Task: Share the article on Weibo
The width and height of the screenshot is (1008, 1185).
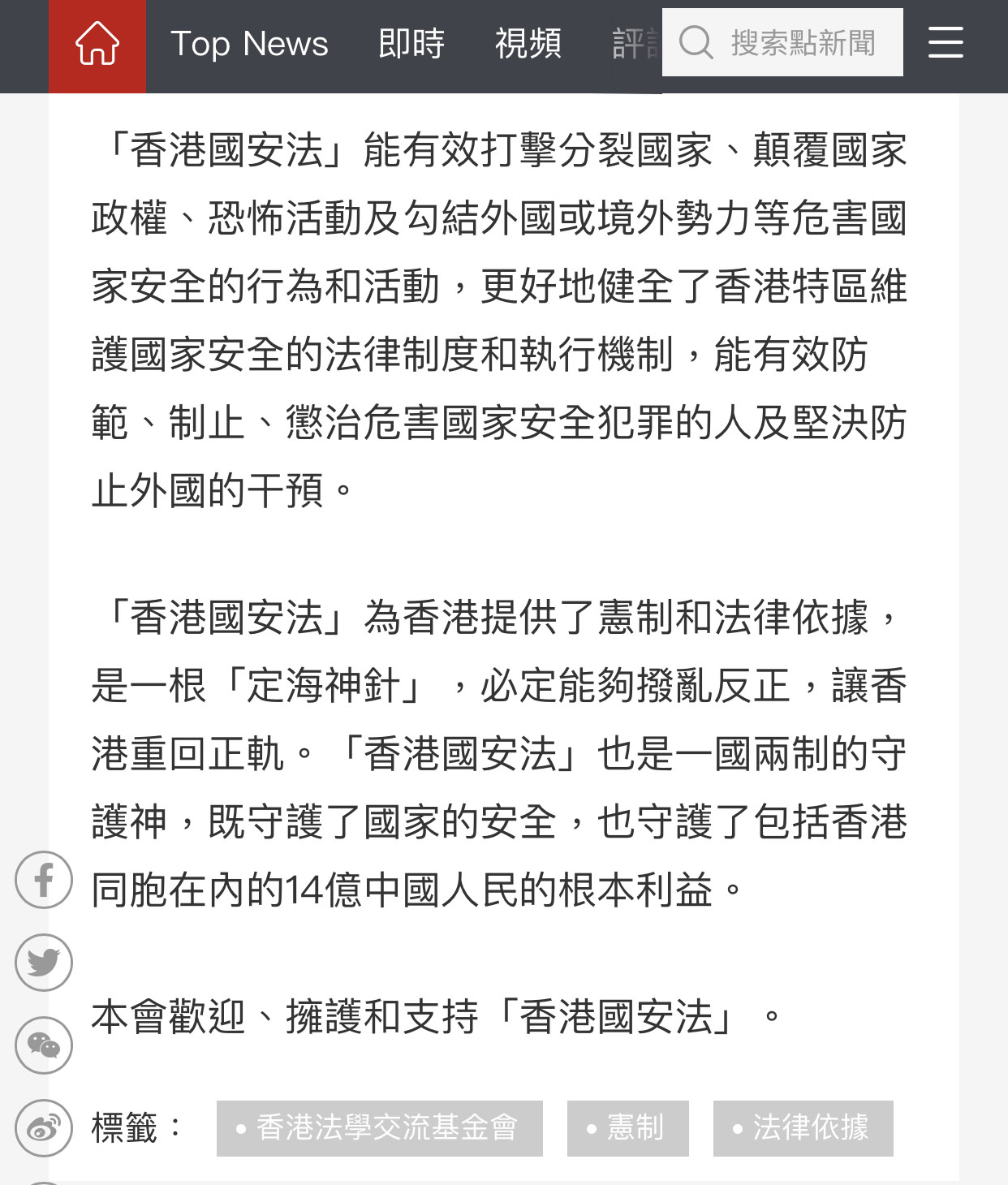Action: point(44,1128)
